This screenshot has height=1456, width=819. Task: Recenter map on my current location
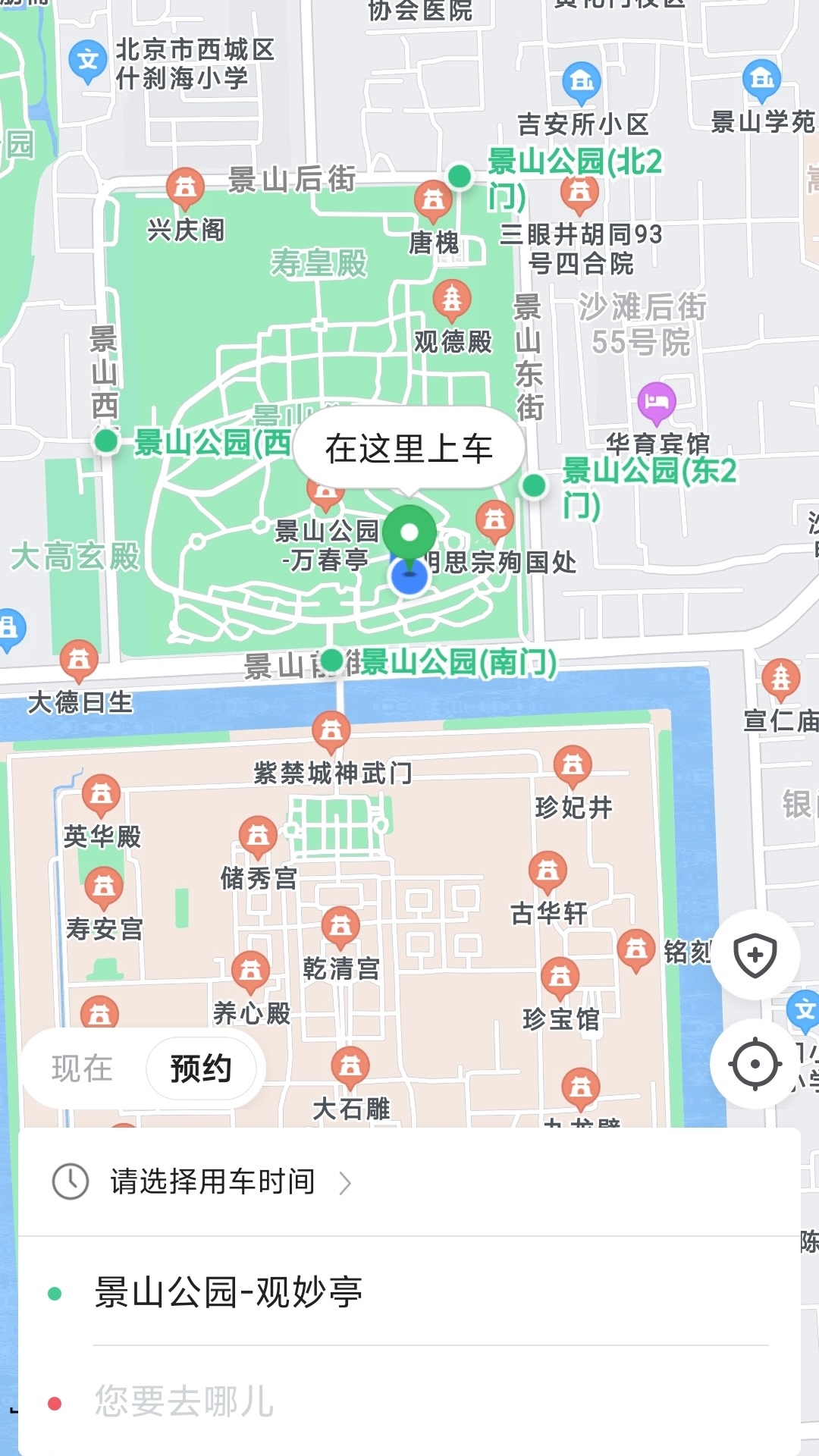(x=755, y=1065)
